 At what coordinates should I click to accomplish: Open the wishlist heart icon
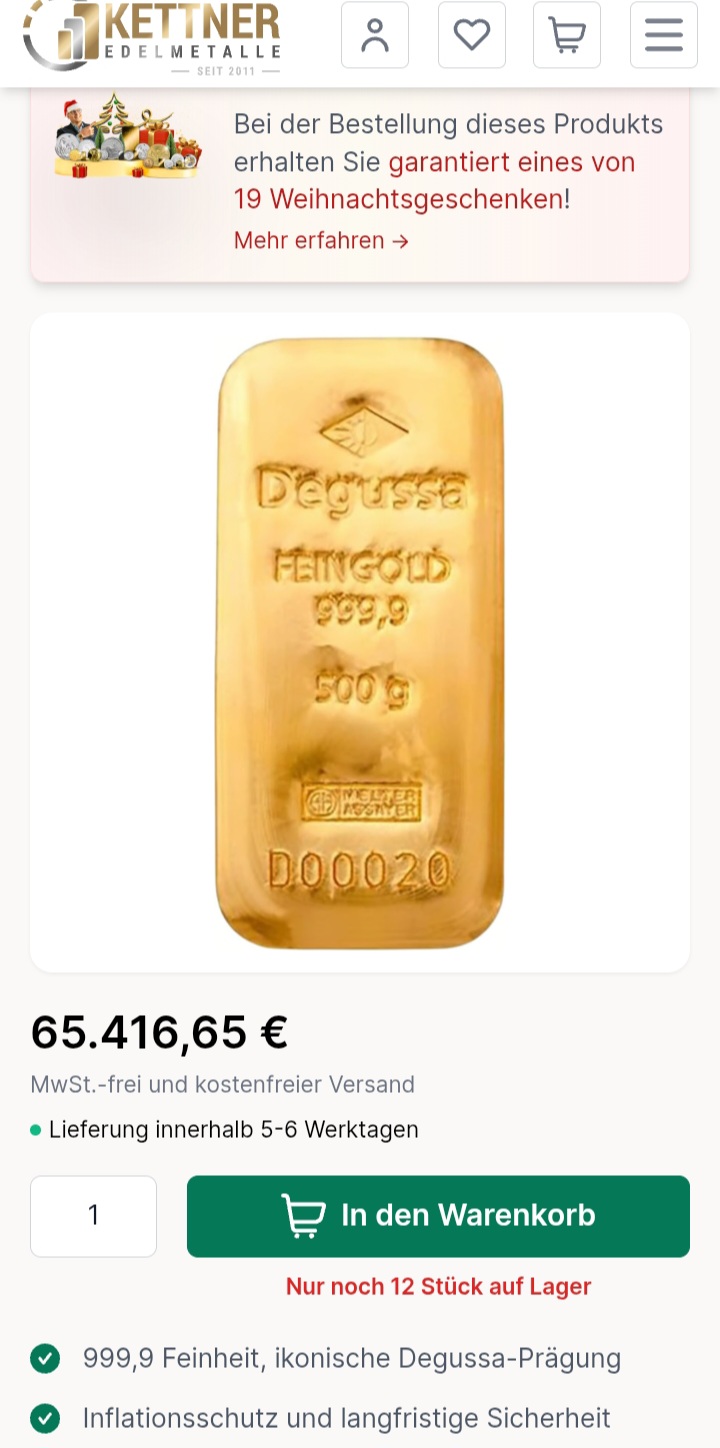(472, 35)
